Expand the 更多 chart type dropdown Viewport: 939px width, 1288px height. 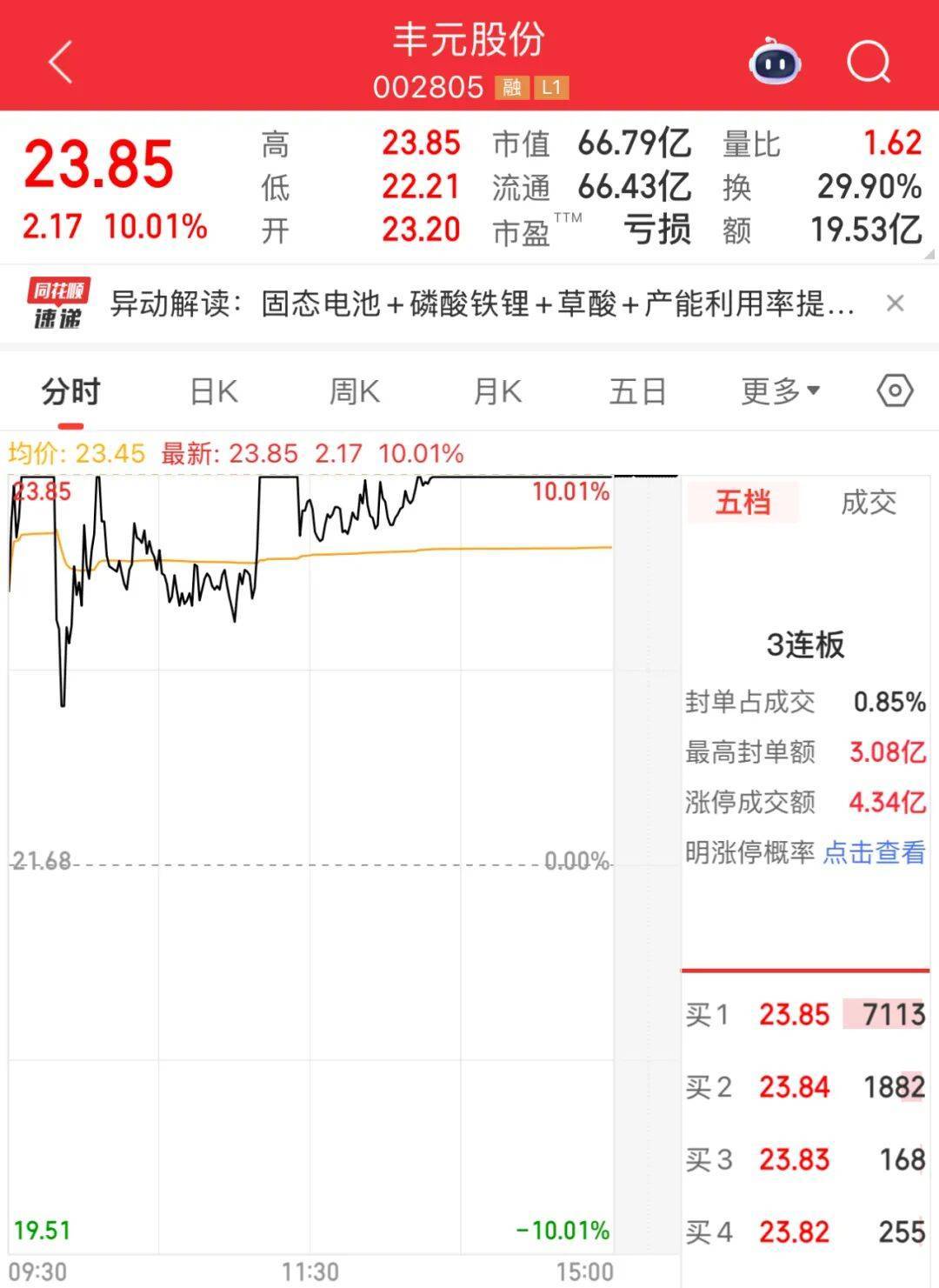coord(777,392)
